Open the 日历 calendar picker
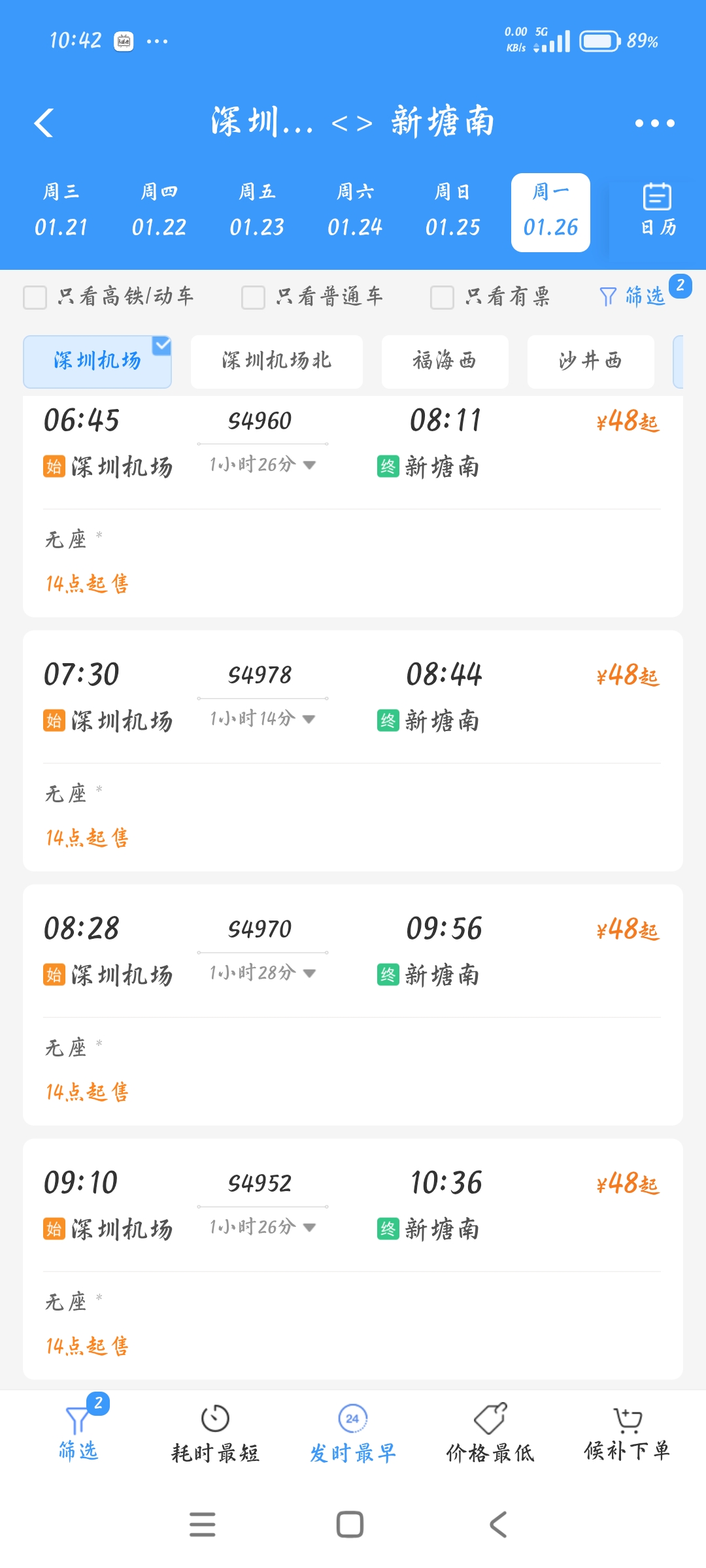 point(658,210)
